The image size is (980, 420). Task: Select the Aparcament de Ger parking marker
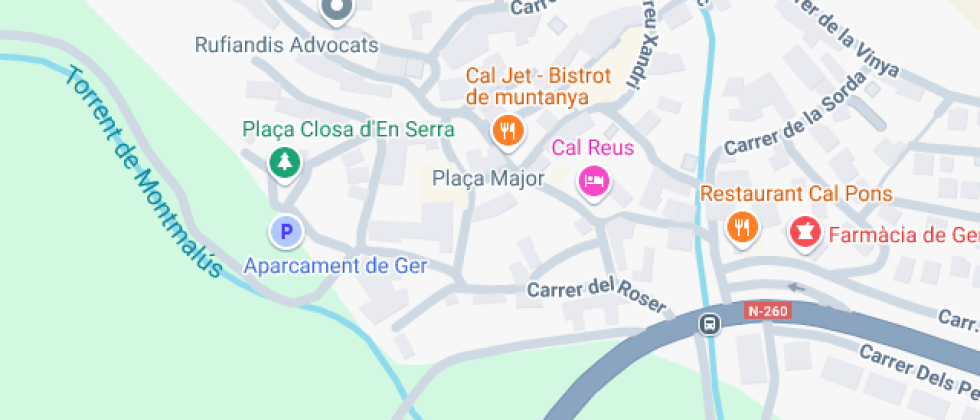coord(286,233)
